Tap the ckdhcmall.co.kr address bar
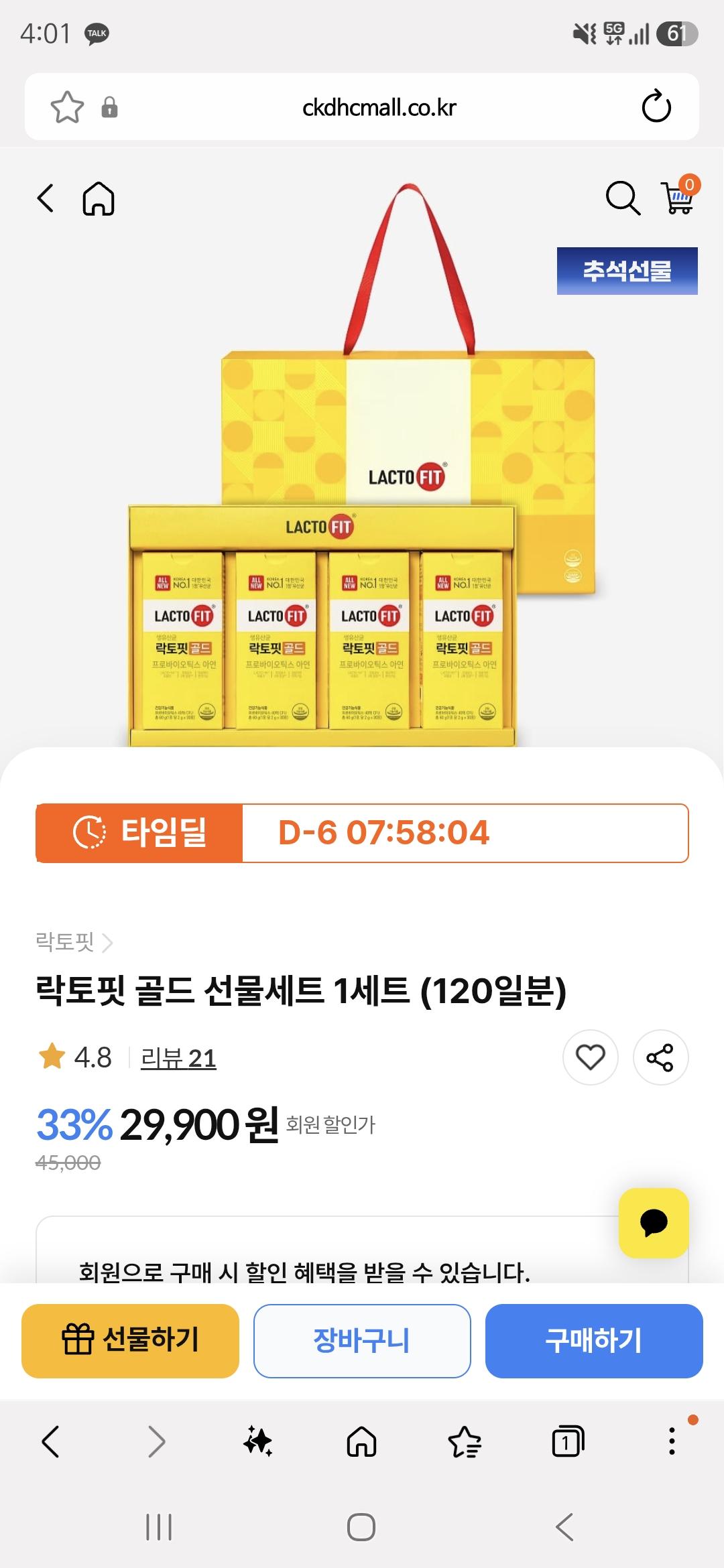724x1568 pixels. point(379,107)
